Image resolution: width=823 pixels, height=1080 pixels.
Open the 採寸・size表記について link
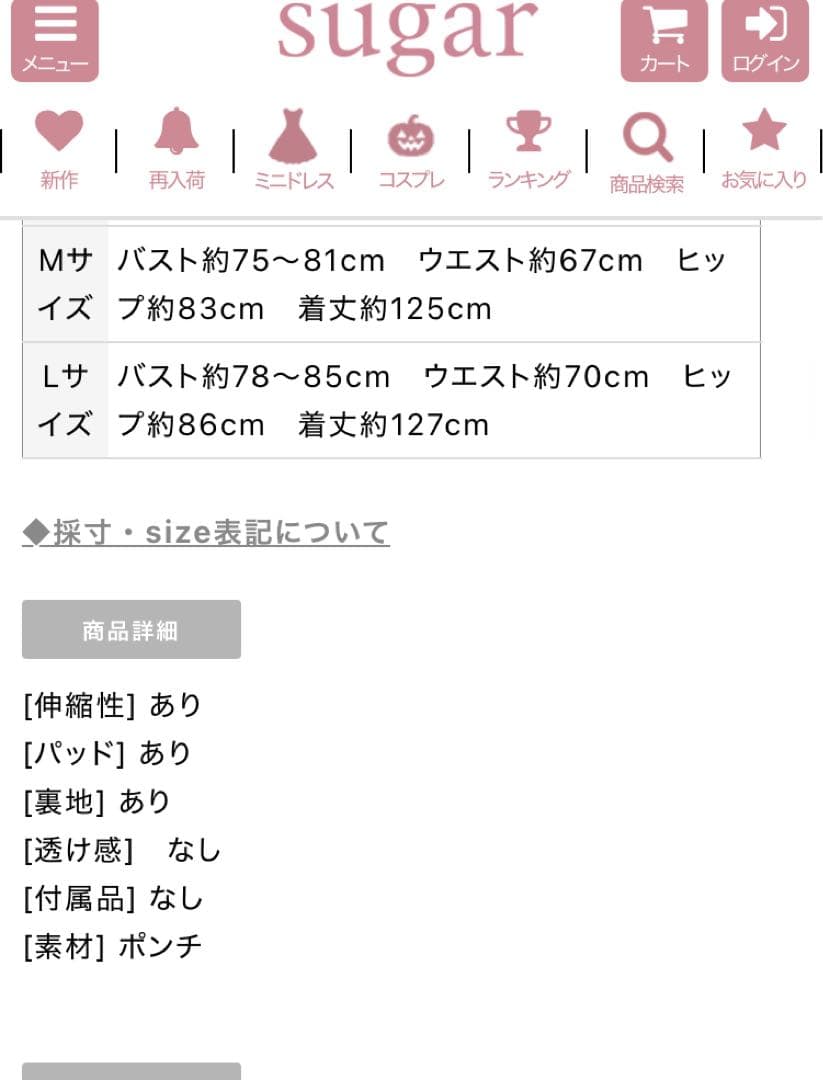[206, 533]
